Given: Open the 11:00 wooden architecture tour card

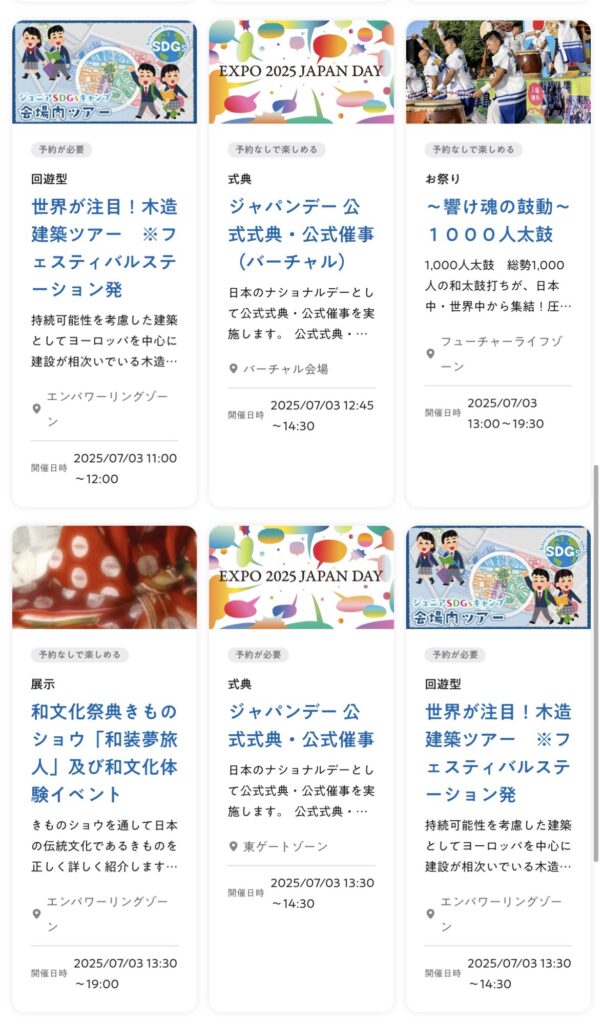Looking at the screenshot, I should click(x=104, y=248).
